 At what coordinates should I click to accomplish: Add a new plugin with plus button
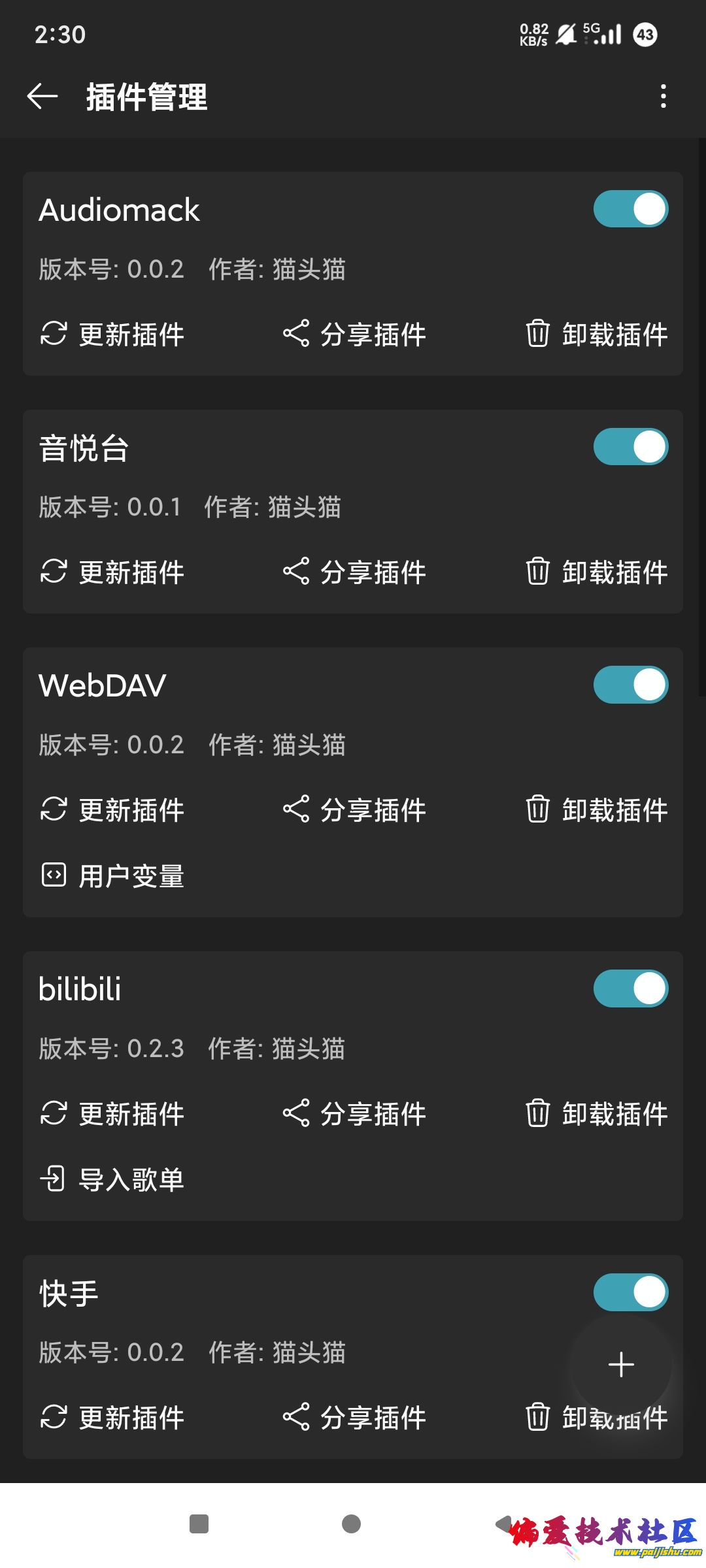[620, 1365]
